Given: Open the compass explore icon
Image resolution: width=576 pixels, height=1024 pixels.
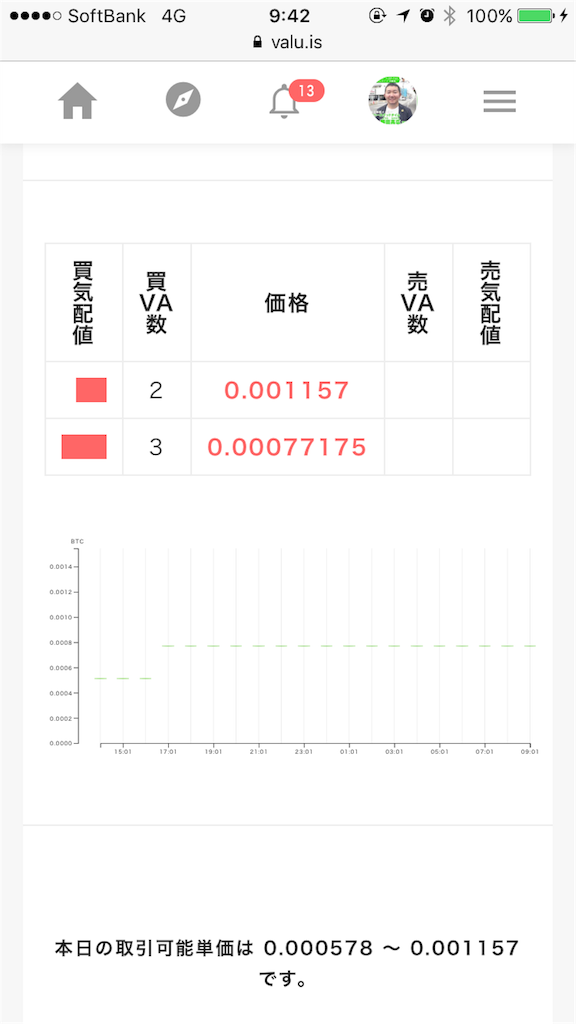Looking at the screenshot, I should [x=183, y=101].
